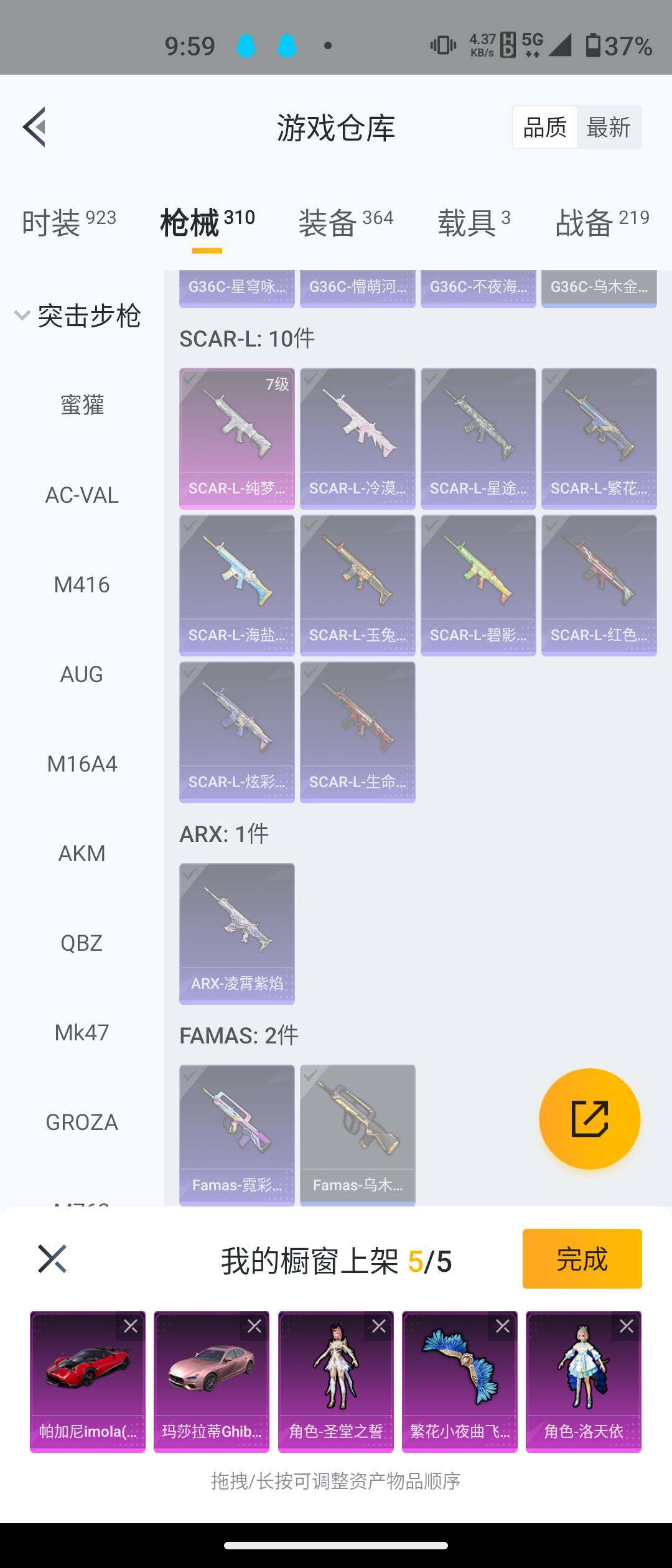Select the level 7 SCAR-L-纯梦 skin

[x=236, y=438]
